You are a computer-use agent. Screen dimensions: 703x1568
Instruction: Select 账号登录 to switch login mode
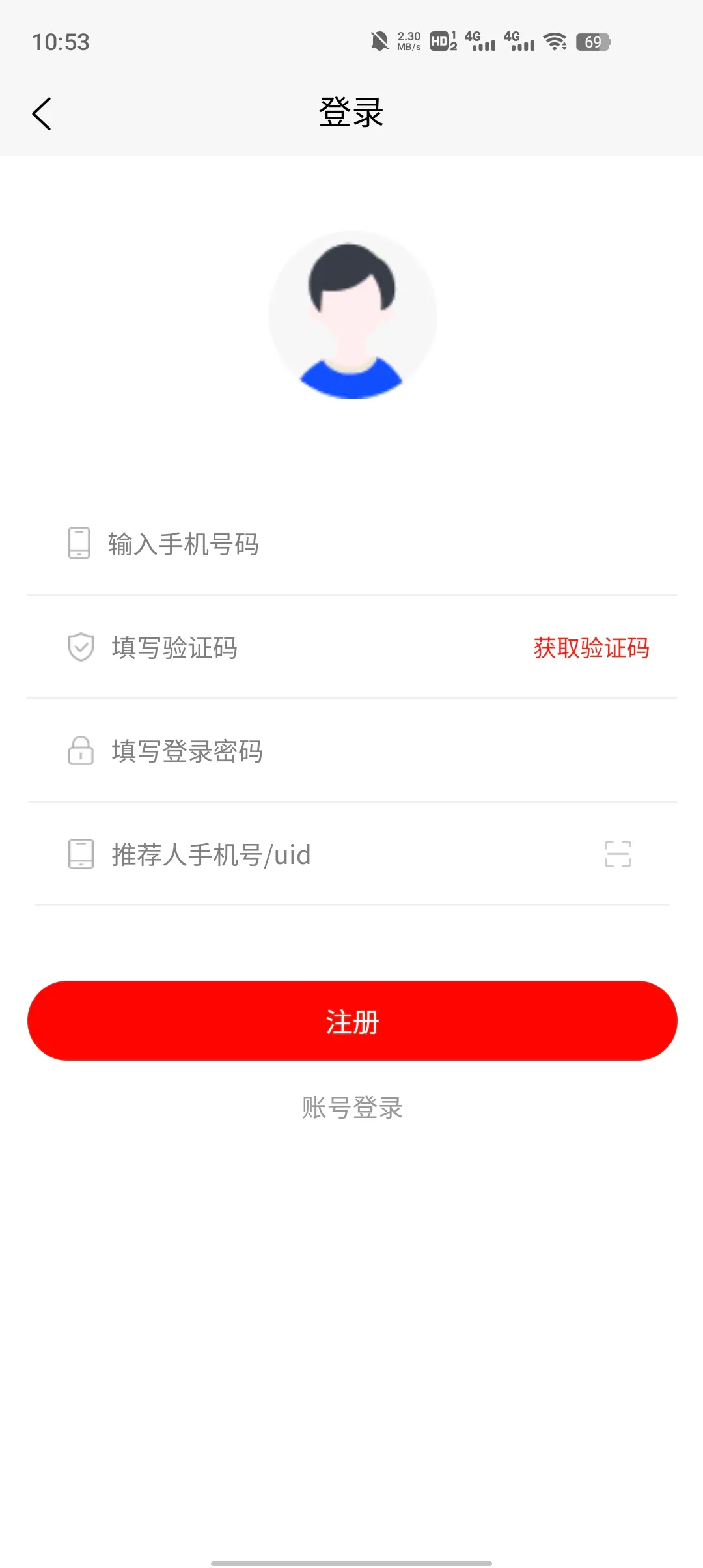351,1107
